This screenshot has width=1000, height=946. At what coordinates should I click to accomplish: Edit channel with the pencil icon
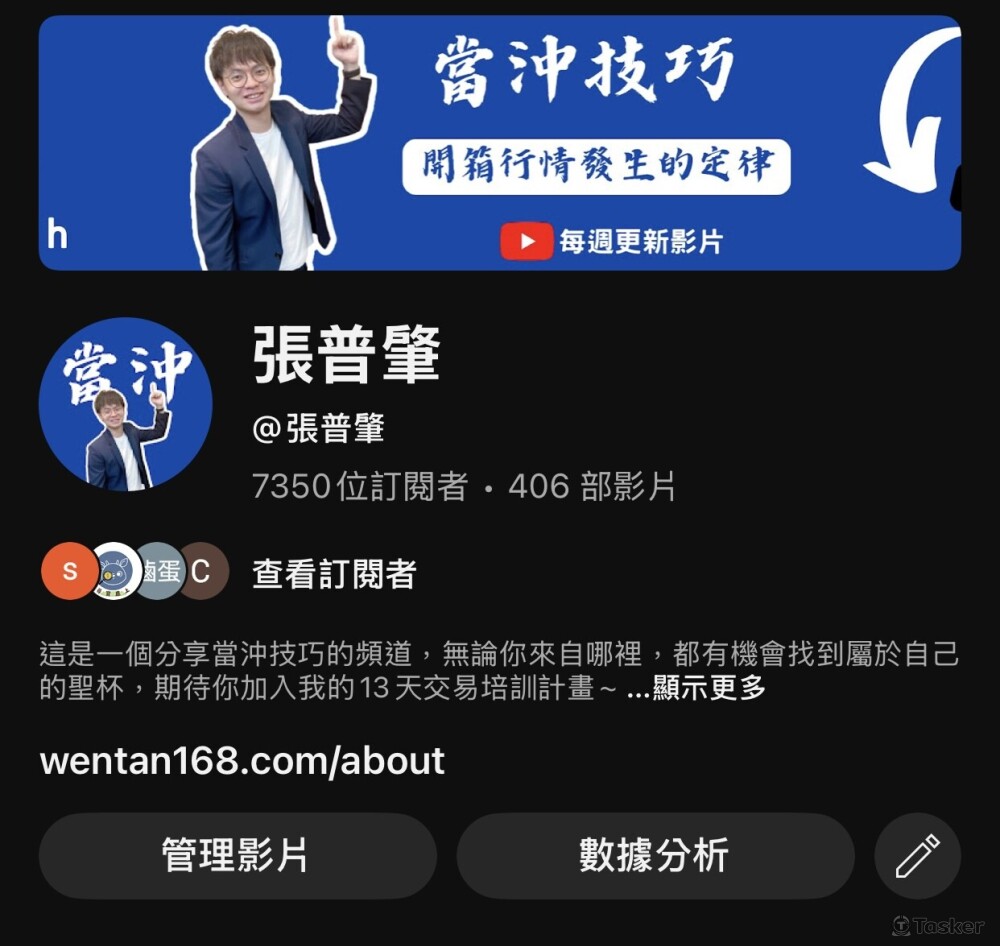tap(917, 856)
